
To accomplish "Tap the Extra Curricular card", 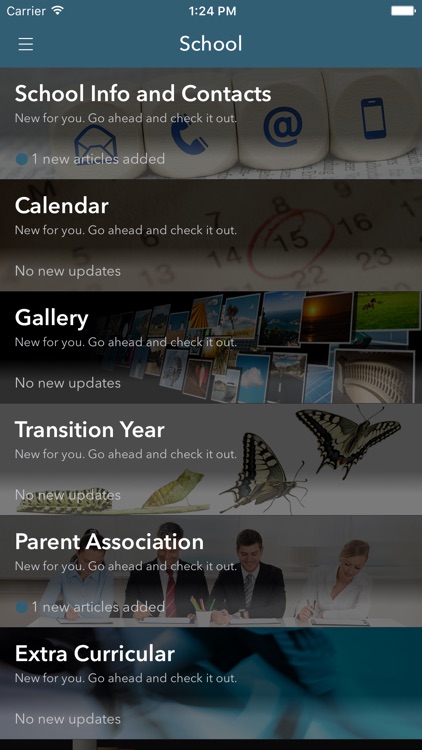I will click(211, 683).
